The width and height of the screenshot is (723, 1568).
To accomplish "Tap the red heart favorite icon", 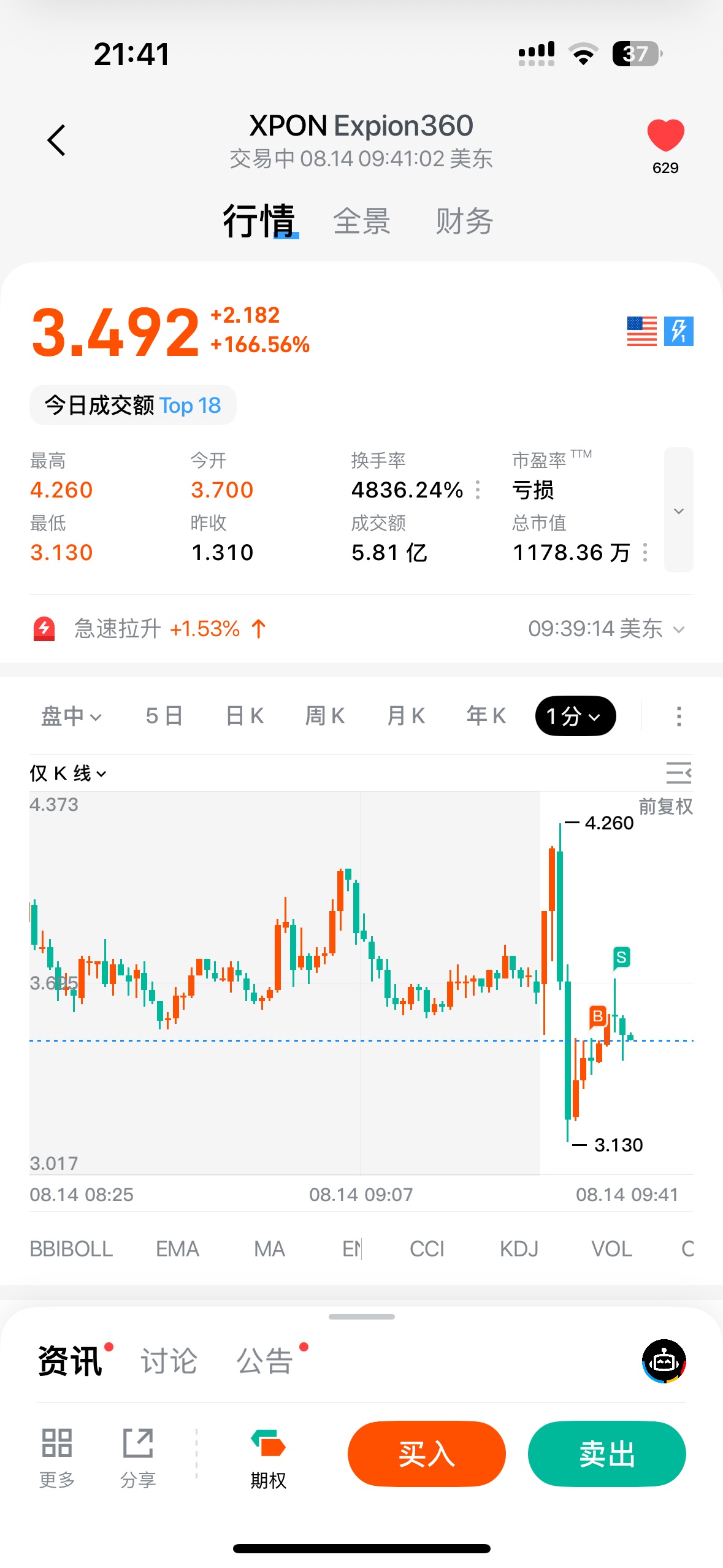I will pos(665,135).
